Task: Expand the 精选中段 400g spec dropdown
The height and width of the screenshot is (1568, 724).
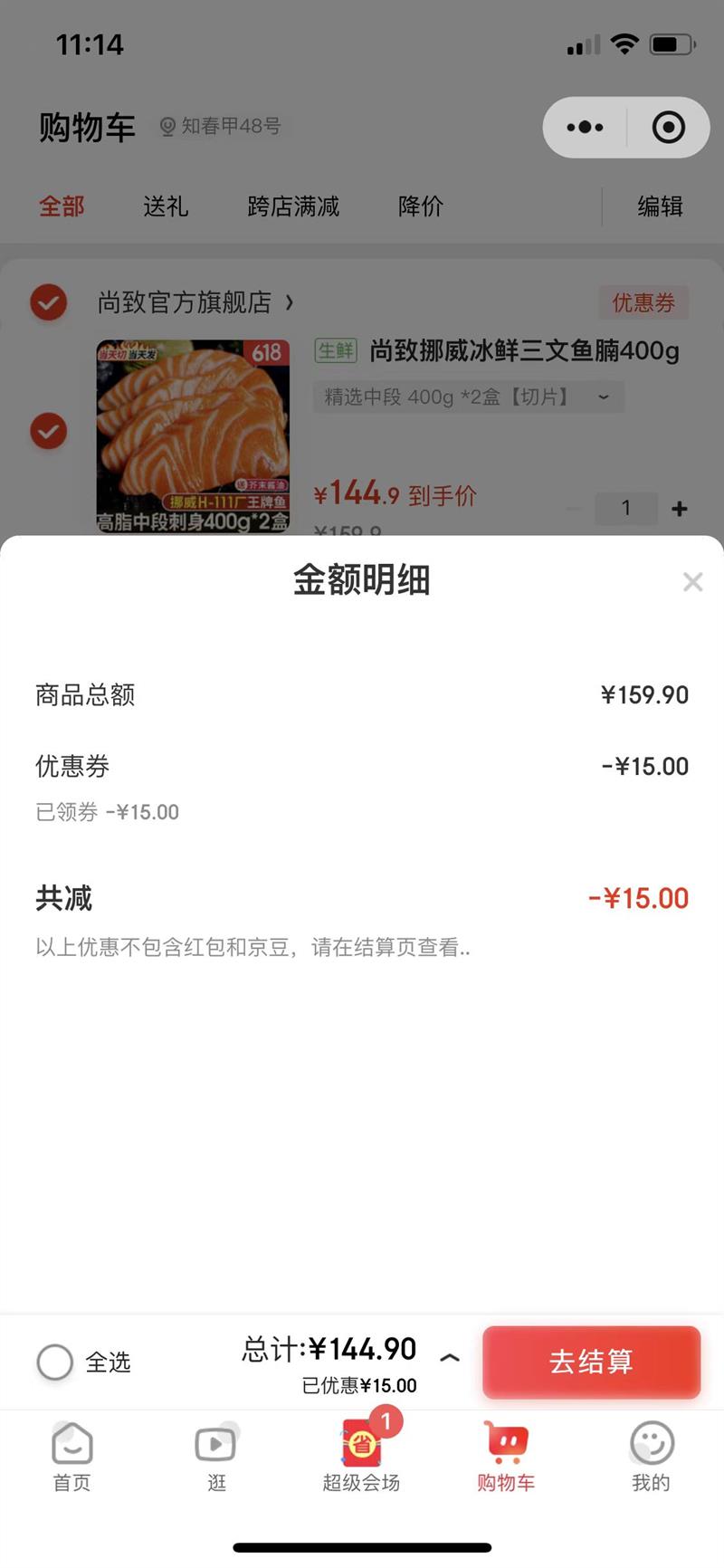Action: [x=468, y=397]
